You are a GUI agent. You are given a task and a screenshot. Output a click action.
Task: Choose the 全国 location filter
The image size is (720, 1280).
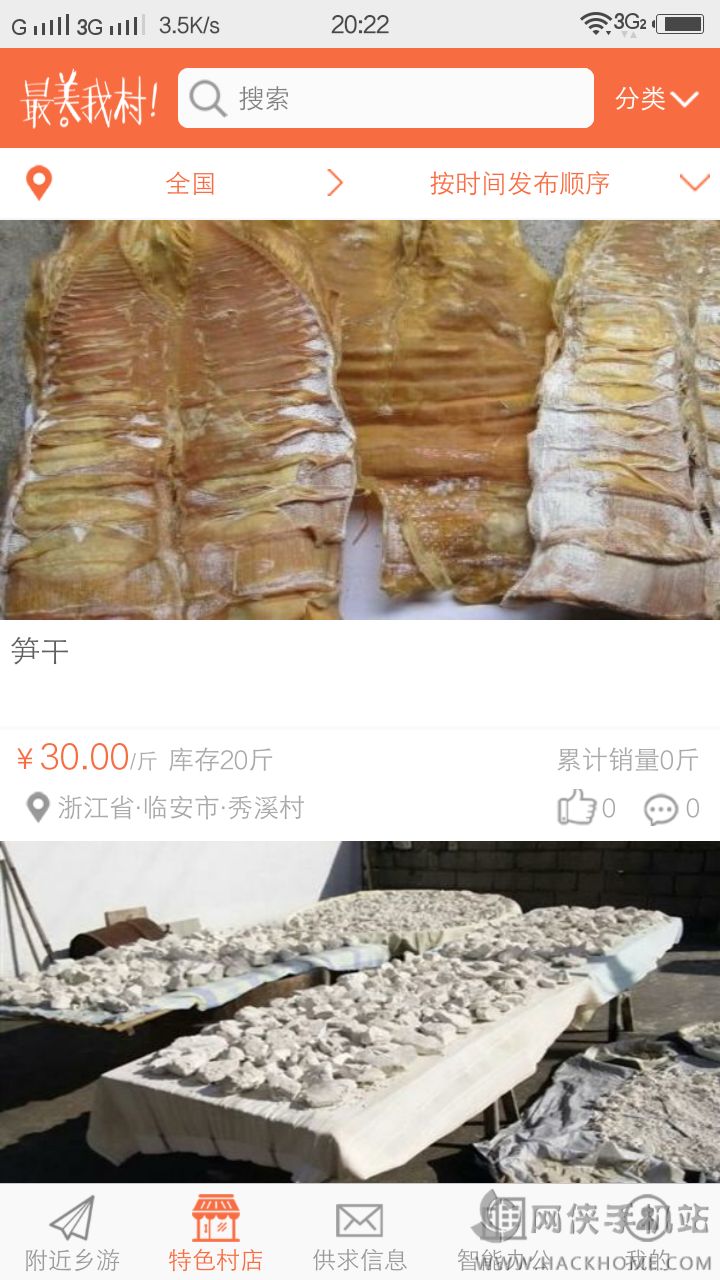(x=190, y=183)
